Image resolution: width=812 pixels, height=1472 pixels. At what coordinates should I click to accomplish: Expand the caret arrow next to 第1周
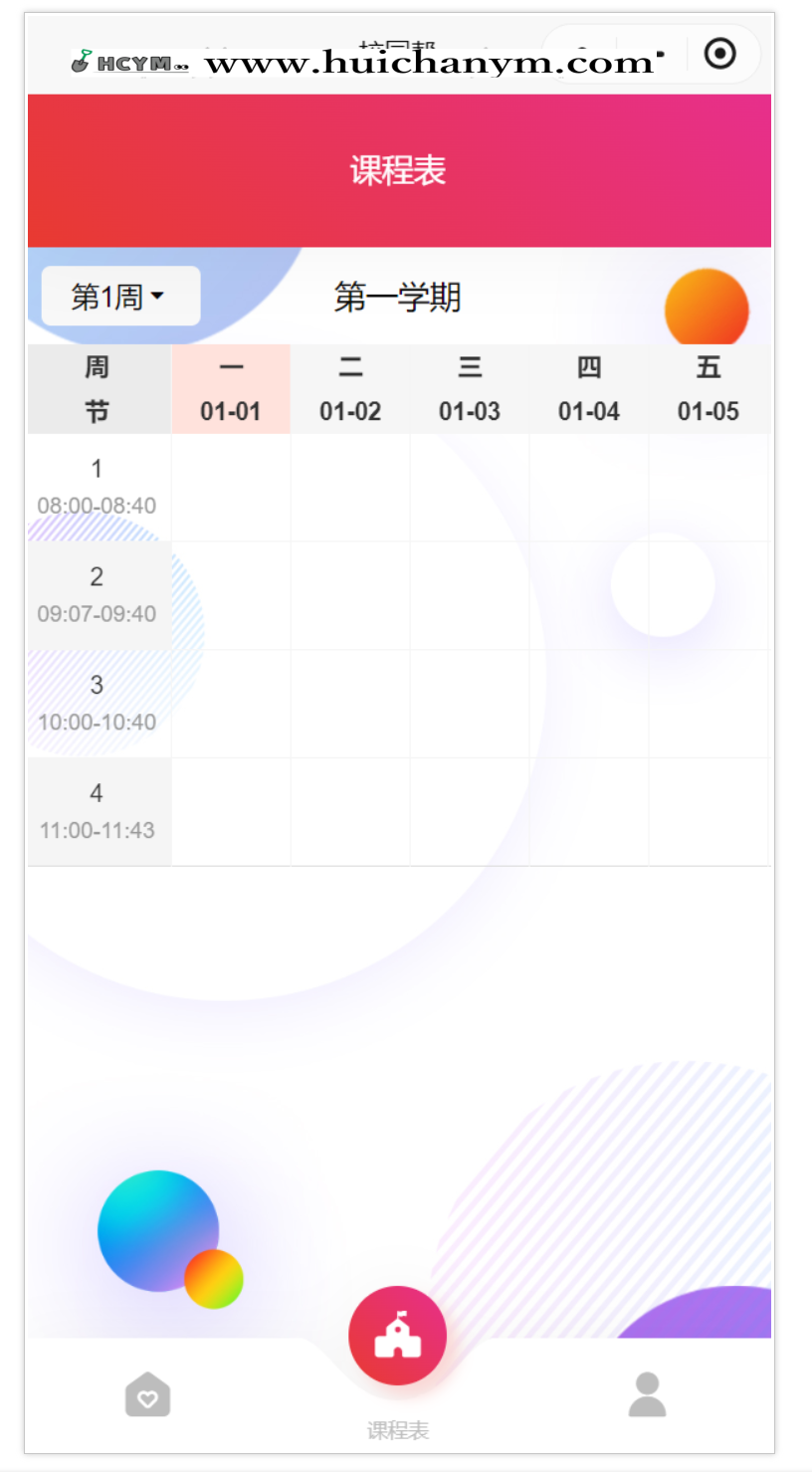159,296
